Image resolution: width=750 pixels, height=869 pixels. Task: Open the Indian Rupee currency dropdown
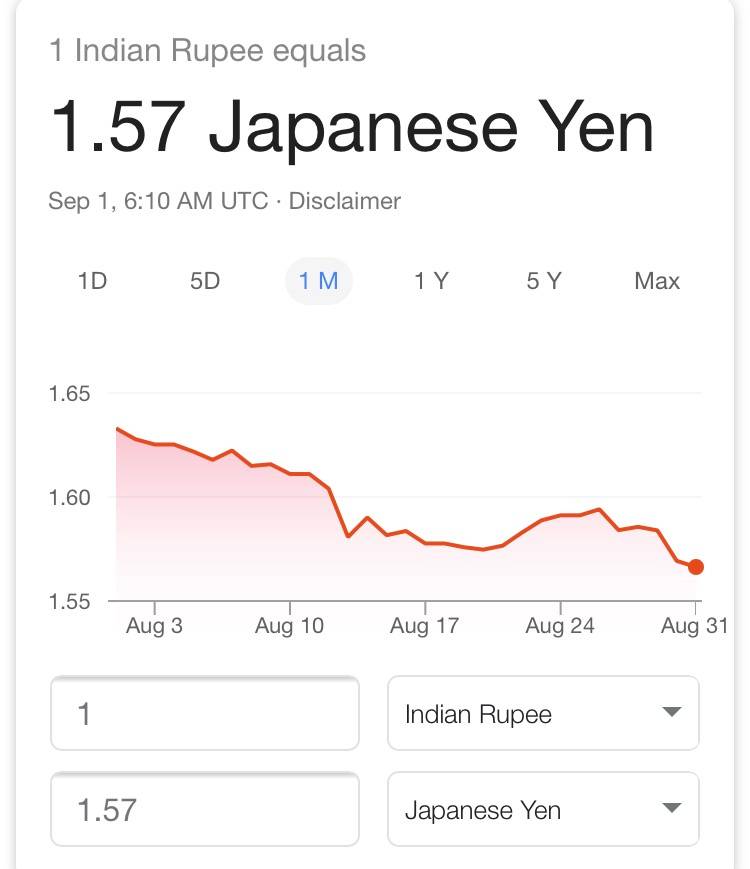tap(543, 714)
